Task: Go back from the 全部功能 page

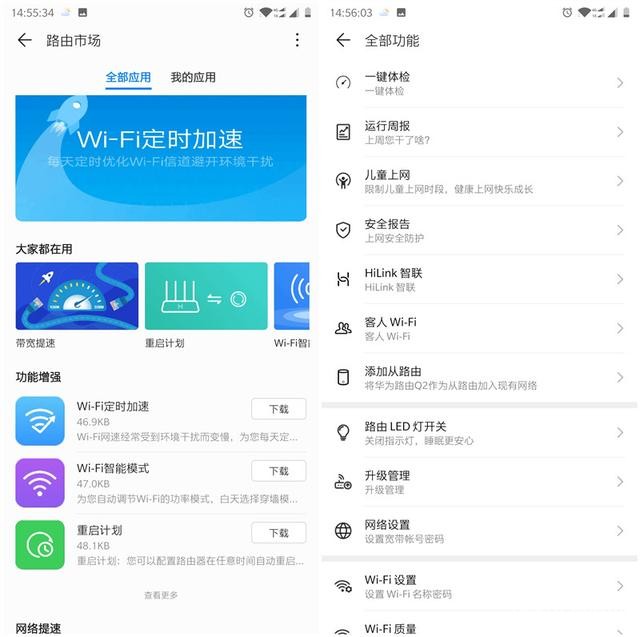Action: [343, 40]
